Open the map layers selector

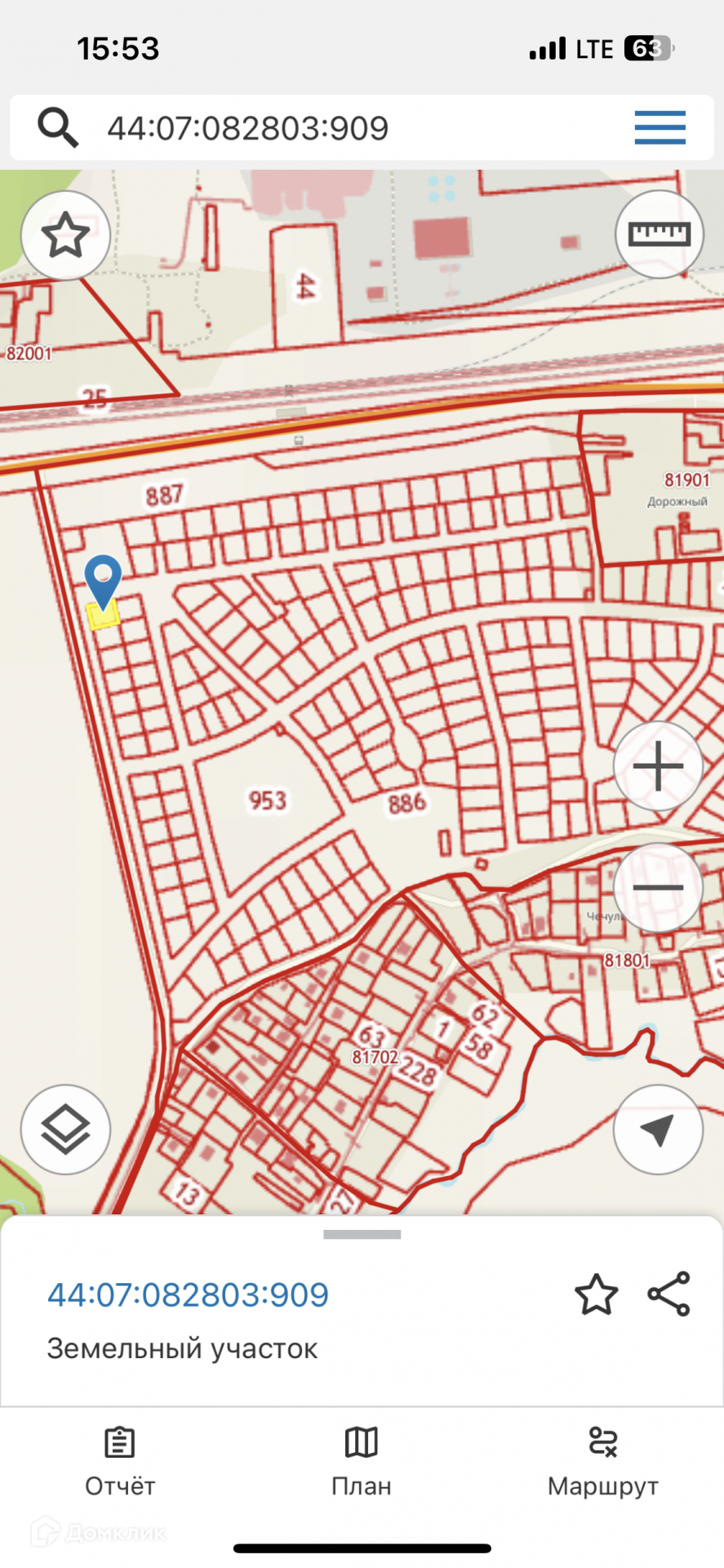tap(65, 1129)
